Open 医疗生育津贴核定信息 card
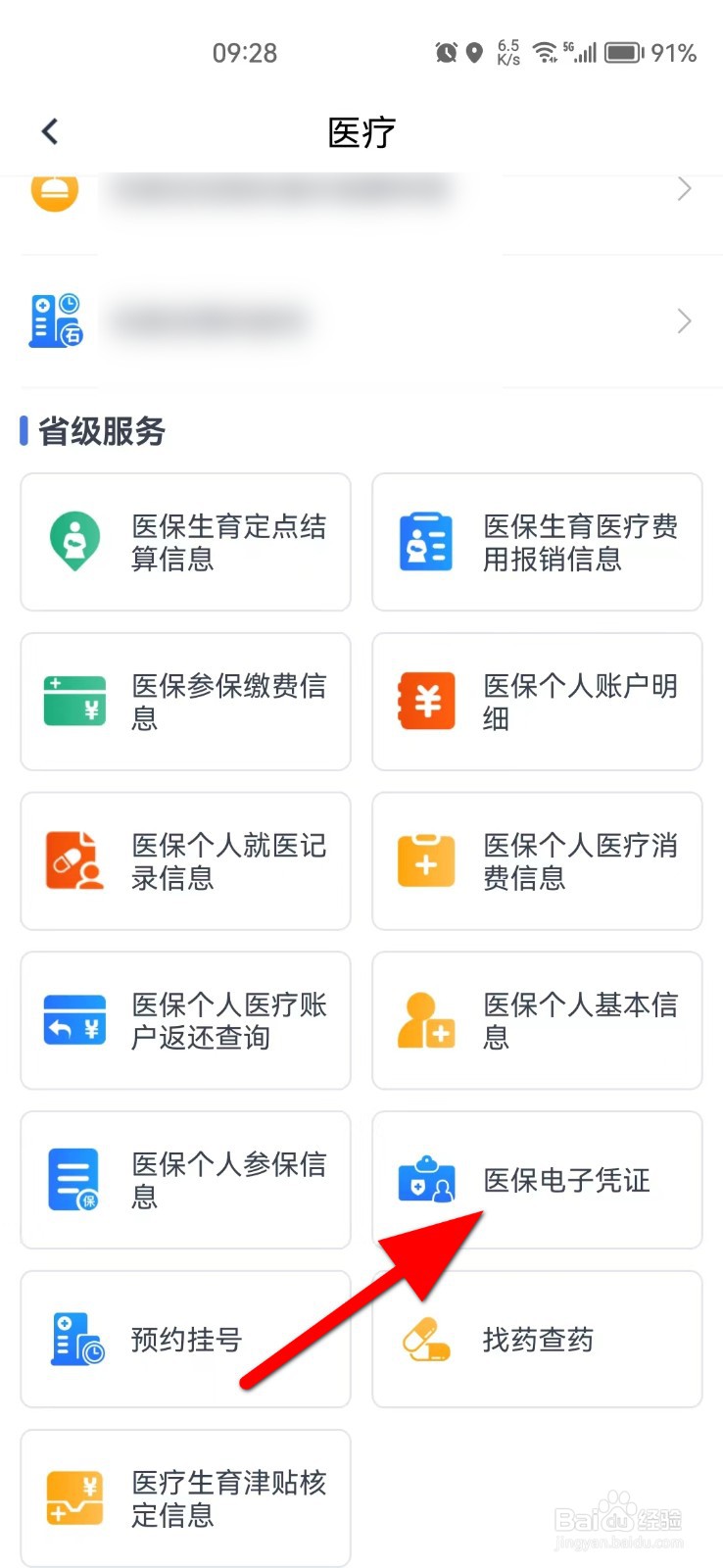 click(x=185, y=1498)
